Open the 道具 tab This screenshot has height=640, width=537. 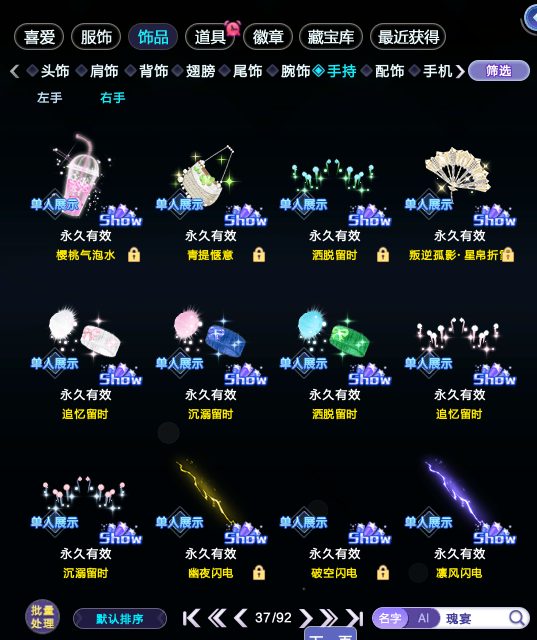coord(210,37)
